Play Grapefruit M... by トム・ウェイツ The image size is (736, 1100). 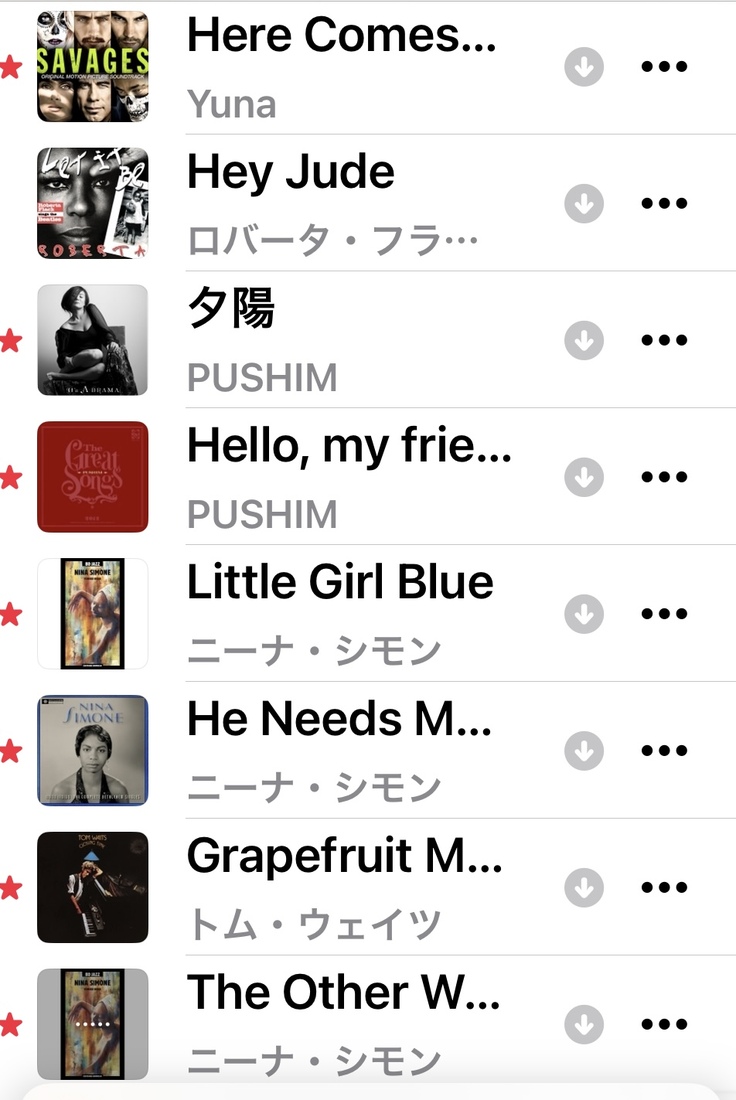pyautogui.click(x=343, y=857)
